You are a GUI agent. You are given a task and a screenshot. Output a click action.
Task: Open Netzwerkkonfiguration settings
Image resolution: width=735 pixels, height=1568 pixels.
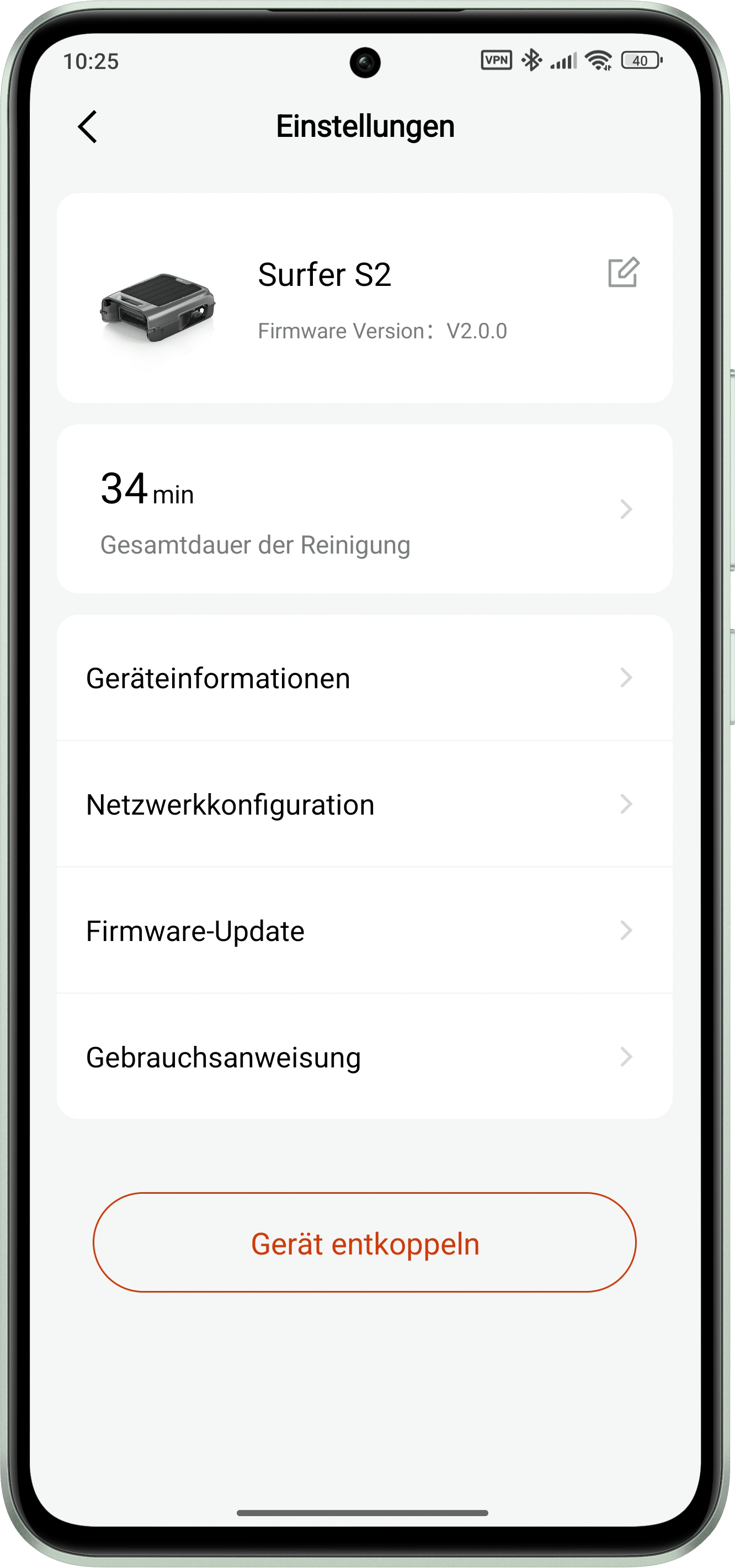click(364, 805)
